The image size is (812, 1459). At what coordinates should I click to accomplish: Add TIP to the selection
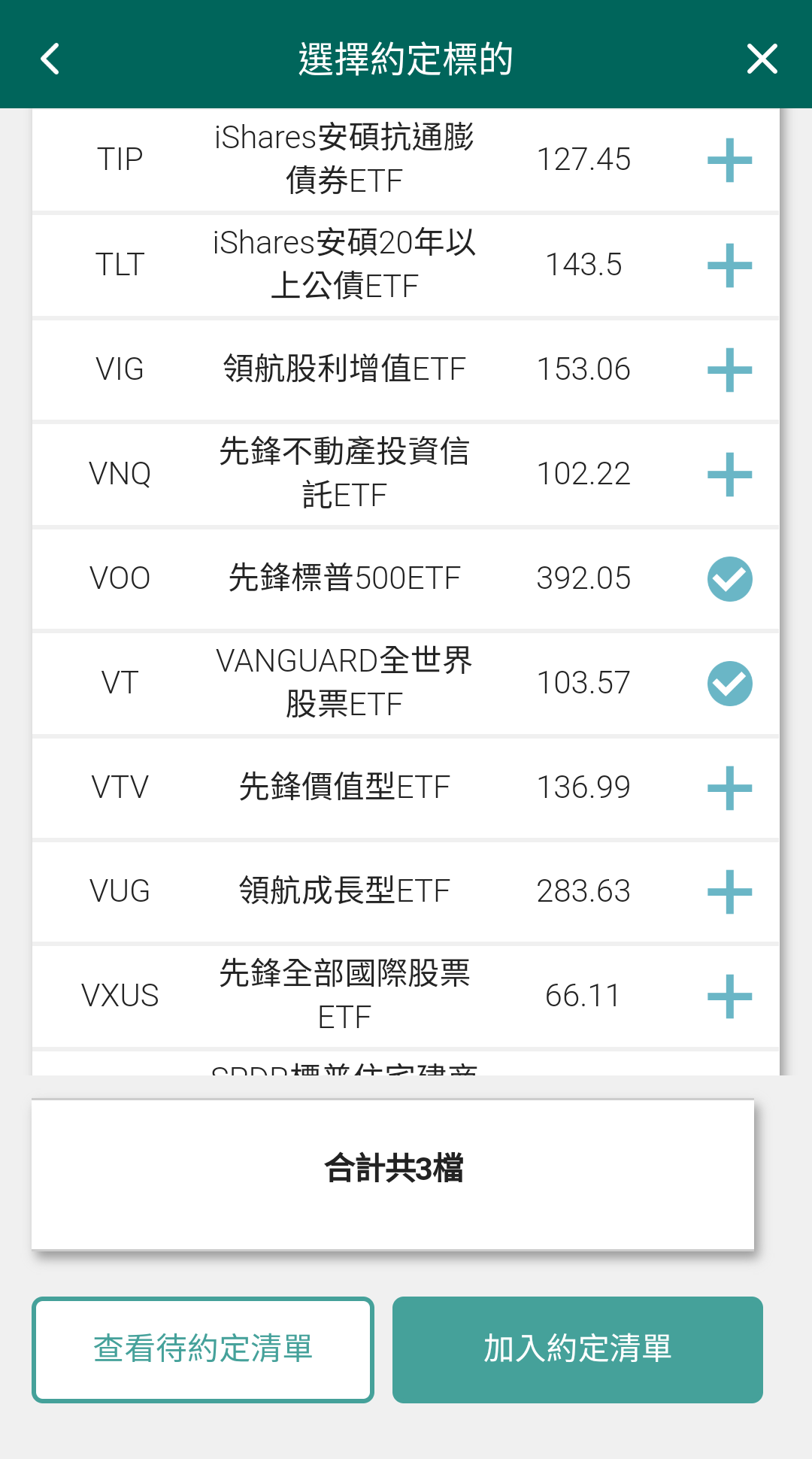pyautogui.click(x=729, y=159)
